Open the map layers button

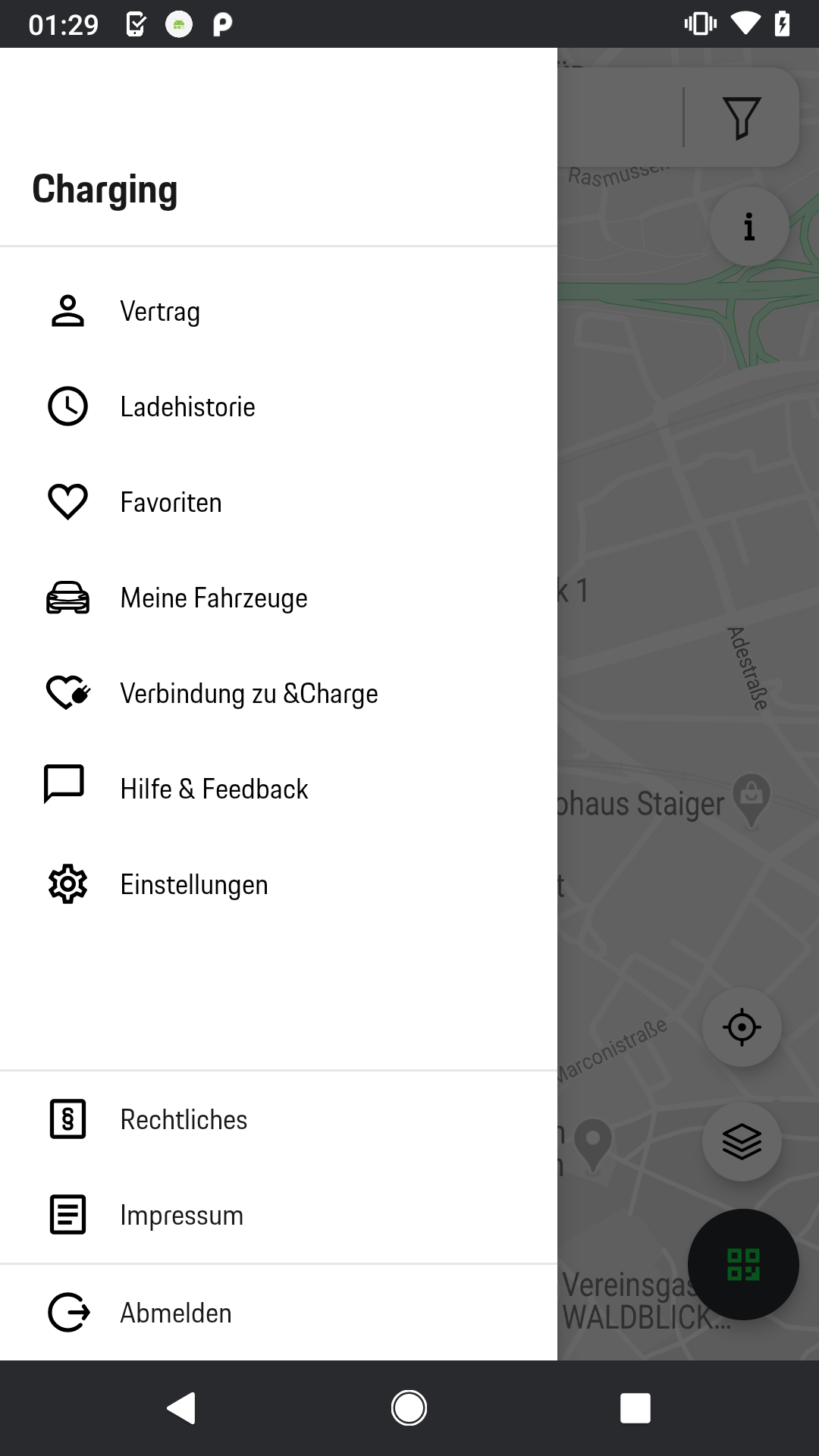742,1141
